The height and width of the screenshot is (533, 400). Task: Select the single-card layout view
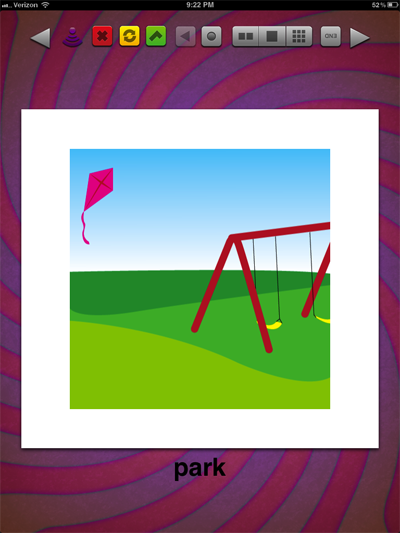point(272,36)
